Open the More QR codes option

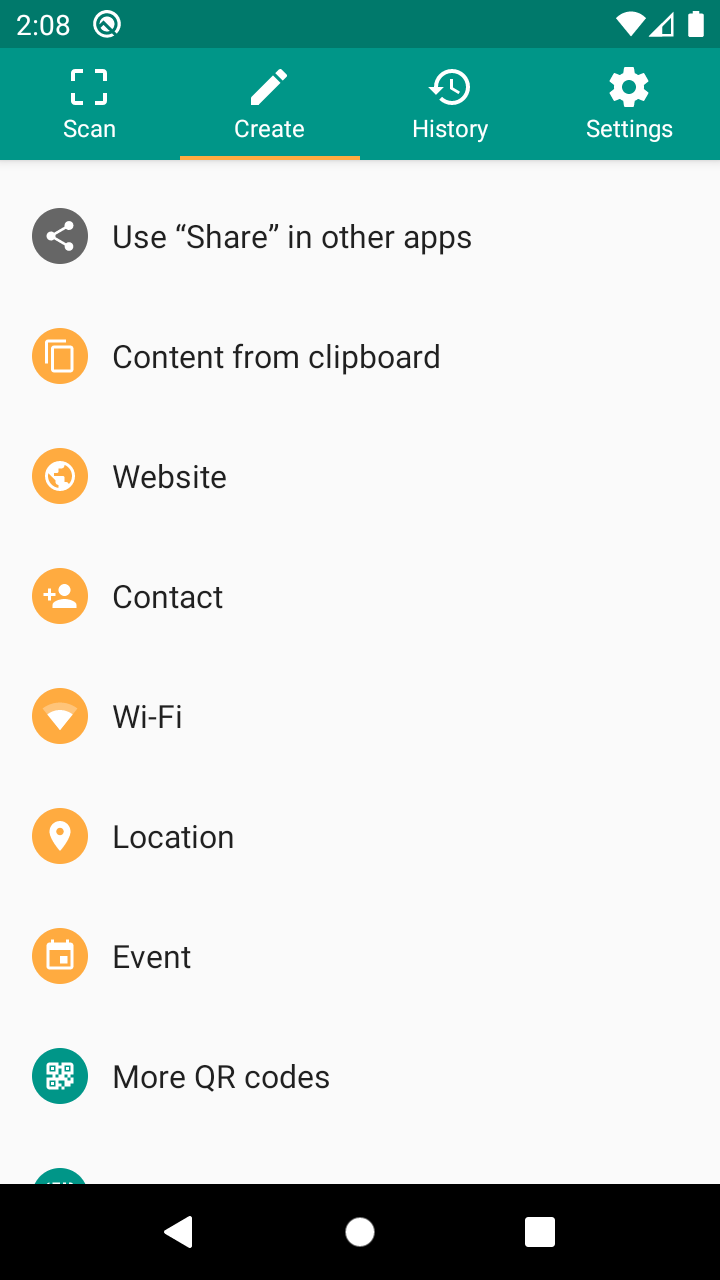pos(221,1076)
